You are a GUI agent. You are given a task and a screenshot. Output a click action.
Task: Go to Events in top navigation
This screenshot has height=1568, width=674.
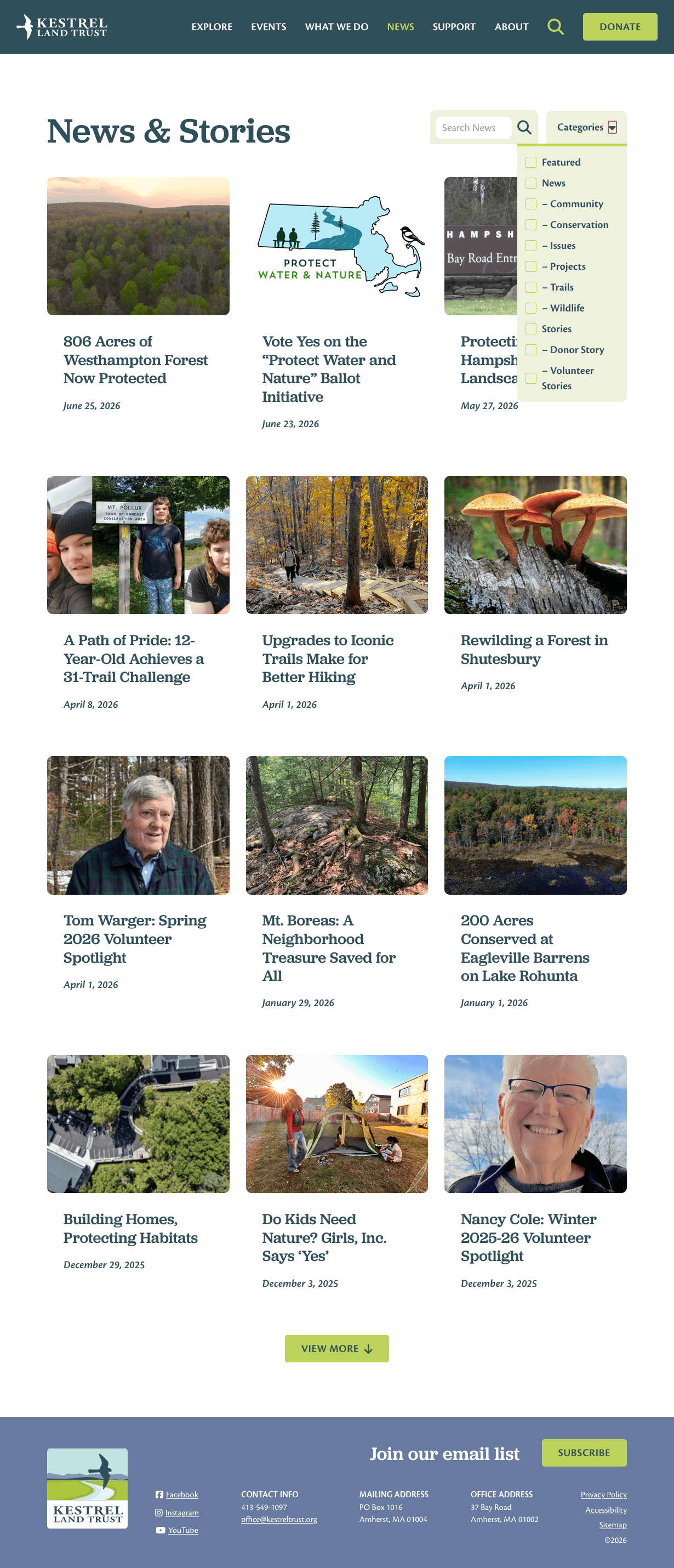[x=269, y=27]
